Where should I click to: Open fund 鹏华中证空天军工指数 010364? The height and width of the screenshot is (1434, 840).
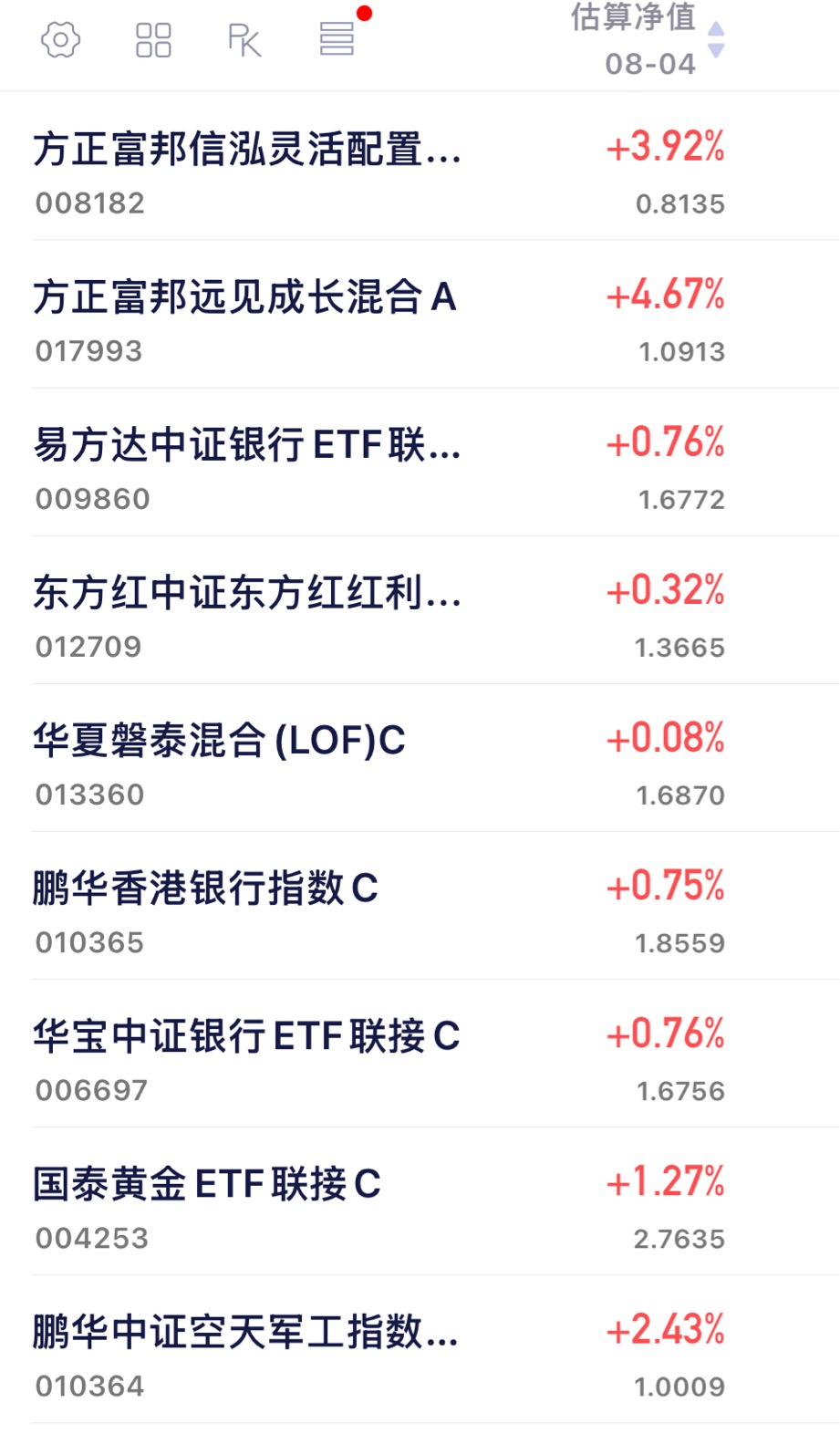tap(420, 1348)
